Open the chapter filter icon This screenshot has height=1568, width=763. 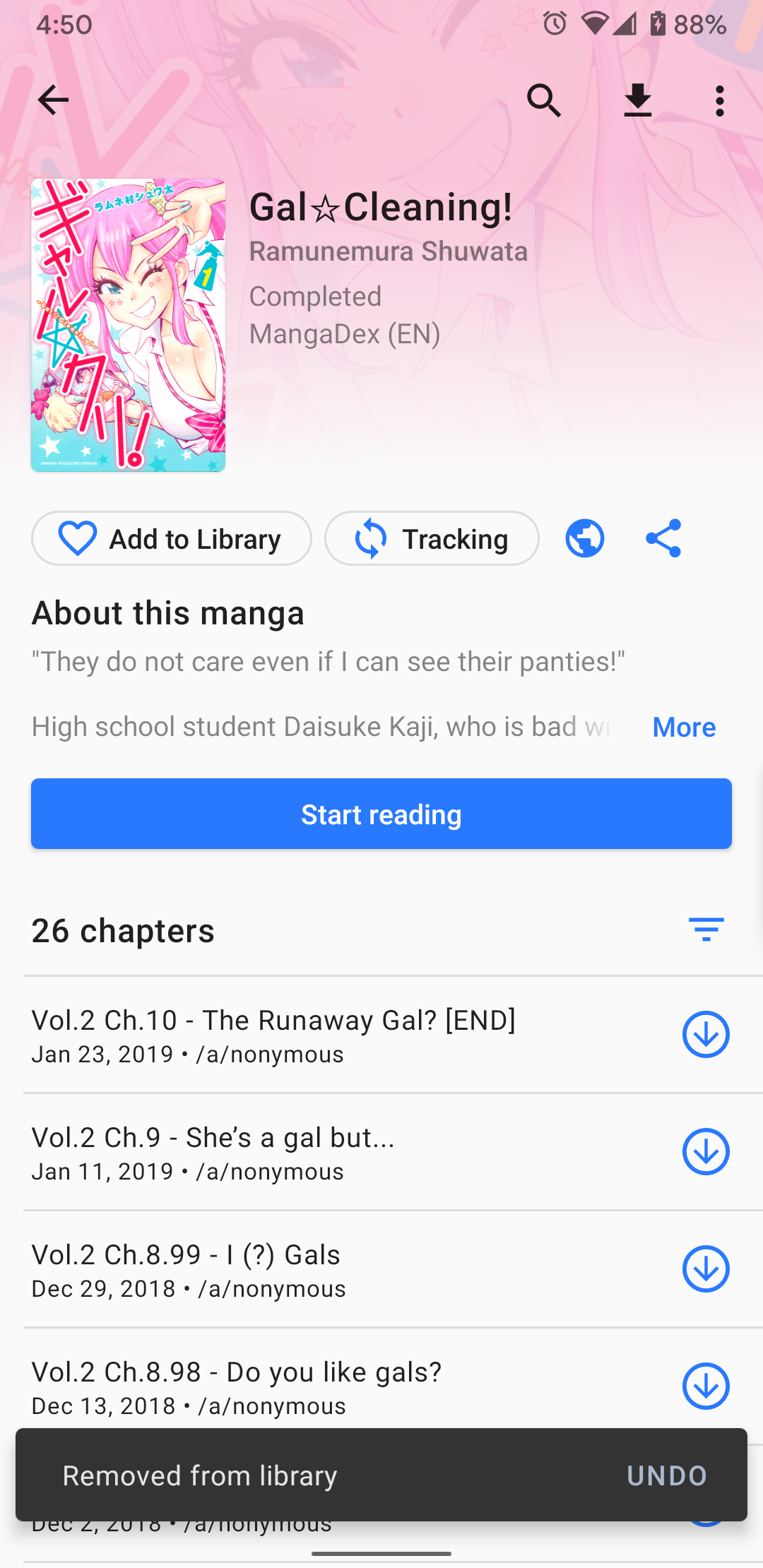coord(706,929)
